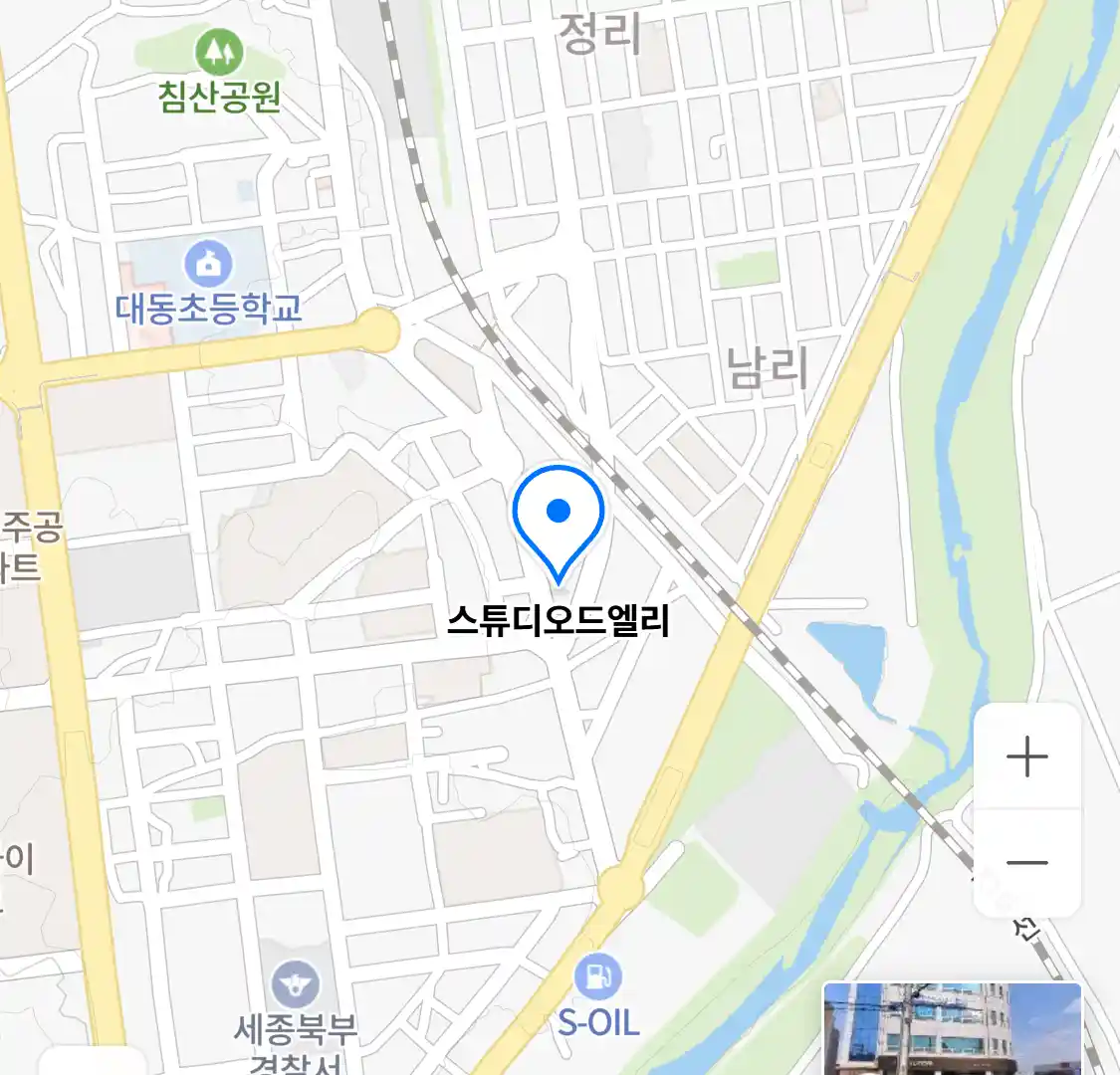Viewport: 1120px width, 1075px height.
Task: Select the 세종북부경찰서 police station marker
Action: [x=296, y=984]
